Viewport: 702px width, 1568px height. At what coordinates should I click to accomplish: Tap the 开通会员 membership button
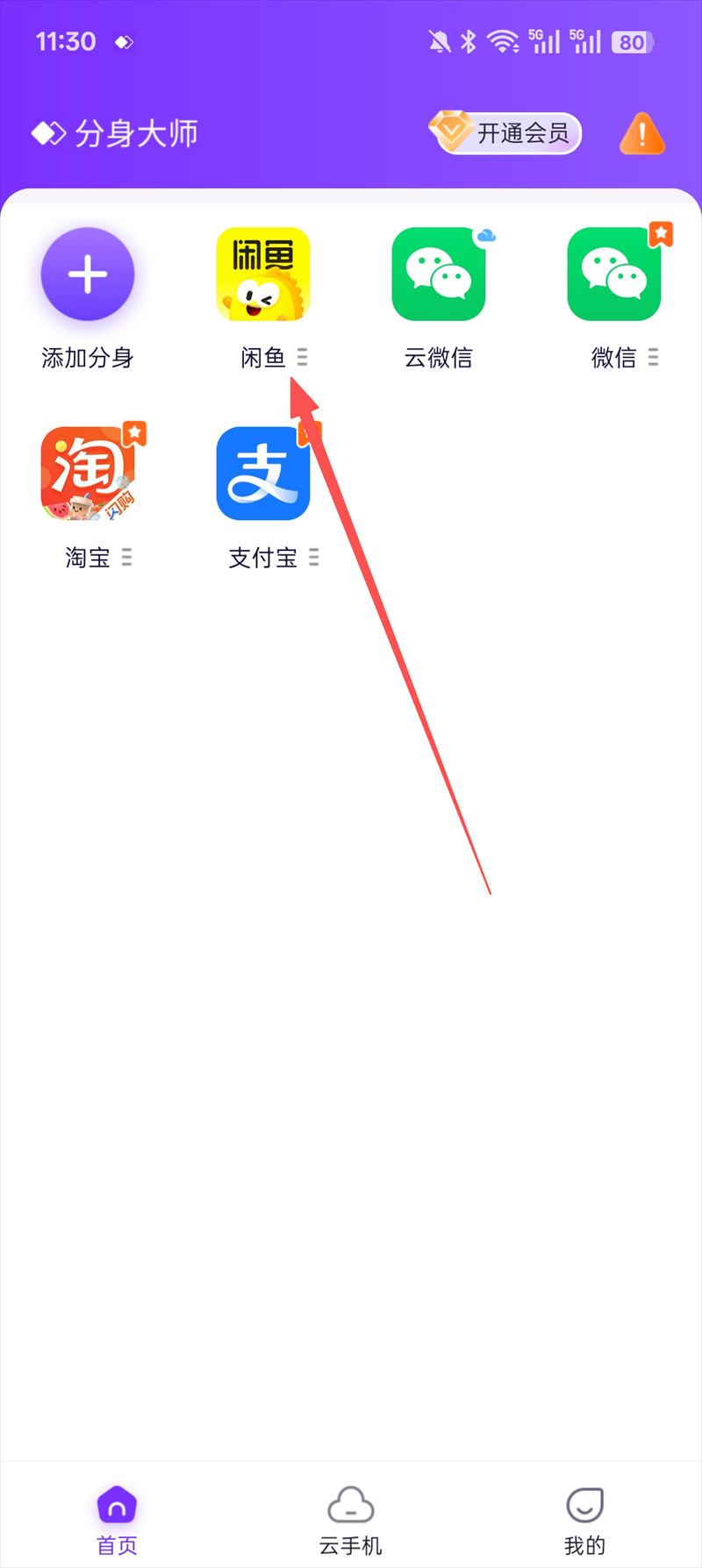(x=507, y=133)
